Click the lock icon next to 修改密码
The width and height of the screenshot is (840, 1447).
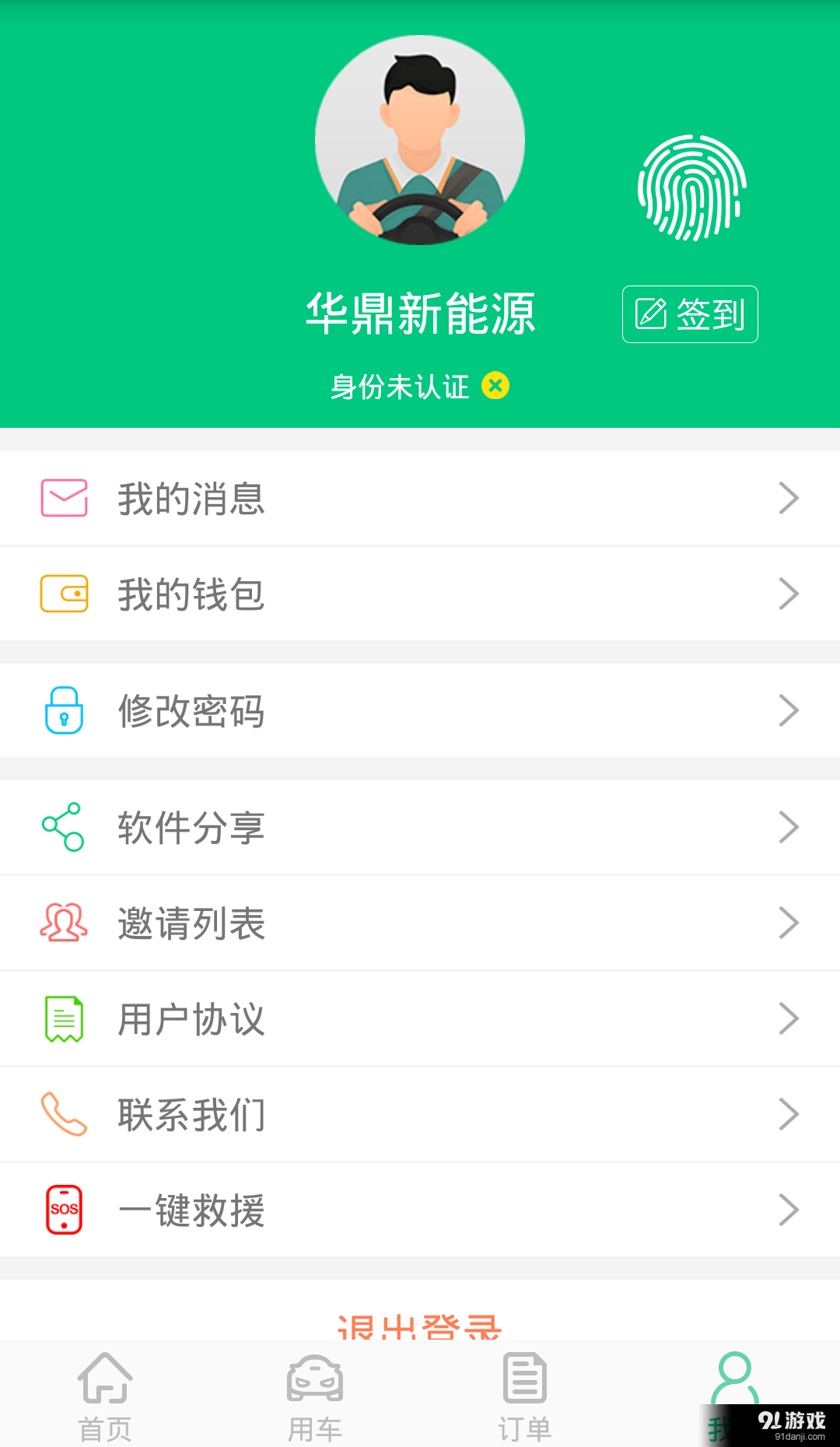tap(64, 710)
